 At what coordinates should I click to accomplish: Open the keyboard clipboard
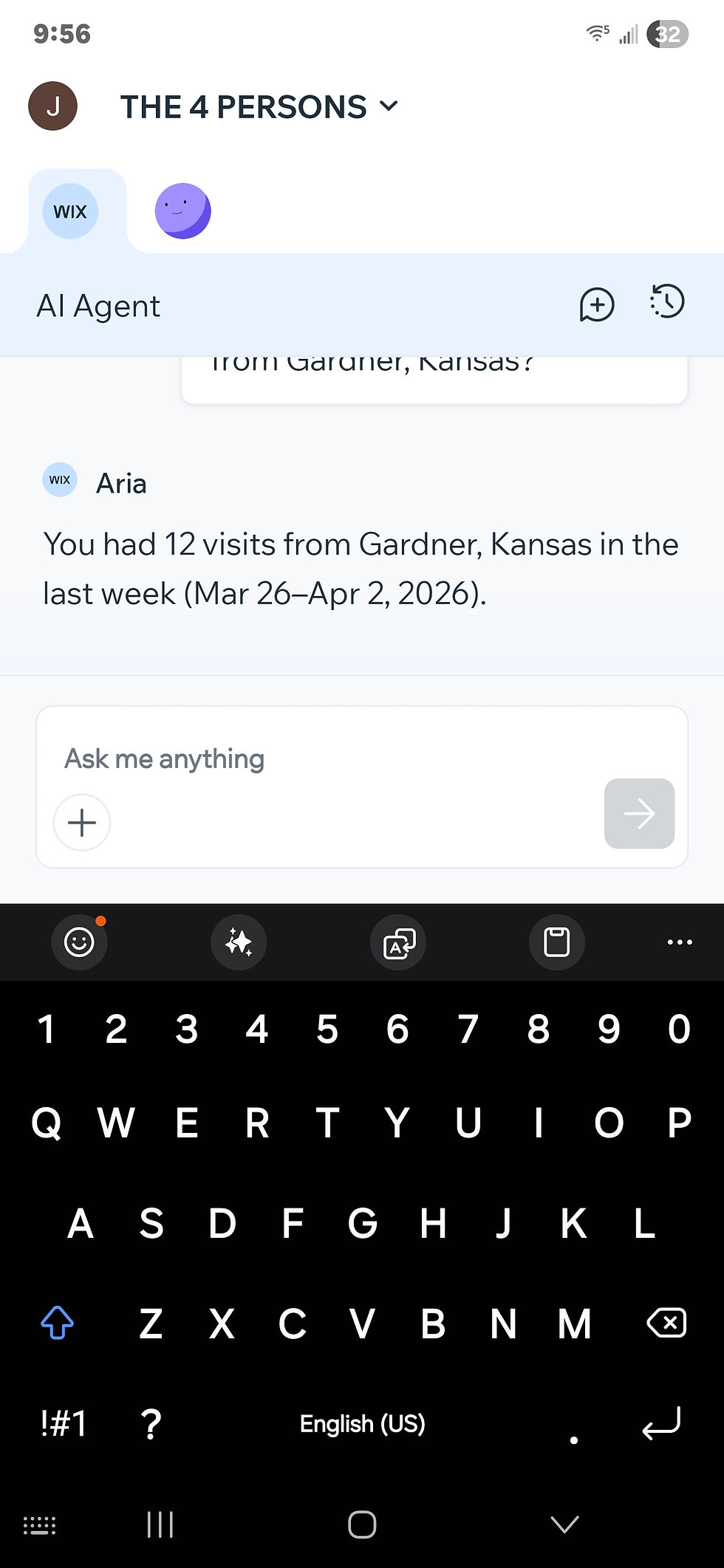pos(556,942)
